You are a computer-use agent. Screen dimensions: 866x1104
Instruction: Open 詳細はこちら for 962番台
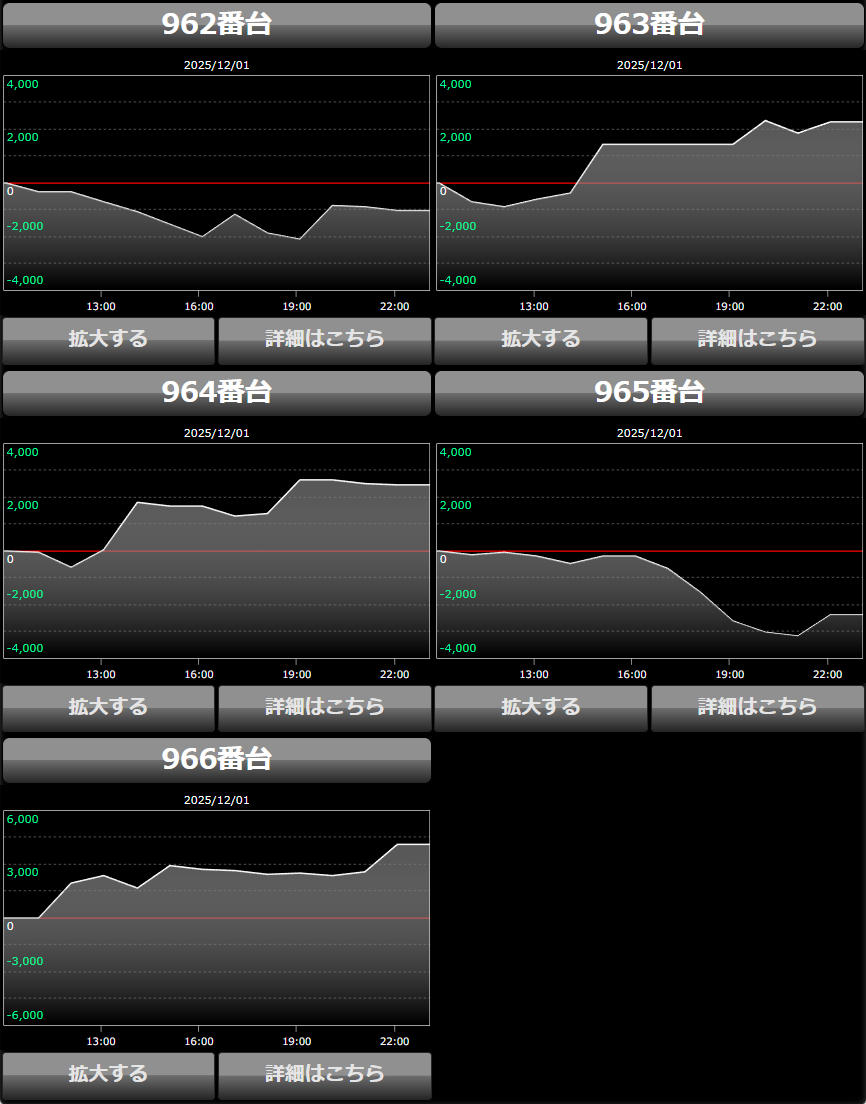click(324, 340)
